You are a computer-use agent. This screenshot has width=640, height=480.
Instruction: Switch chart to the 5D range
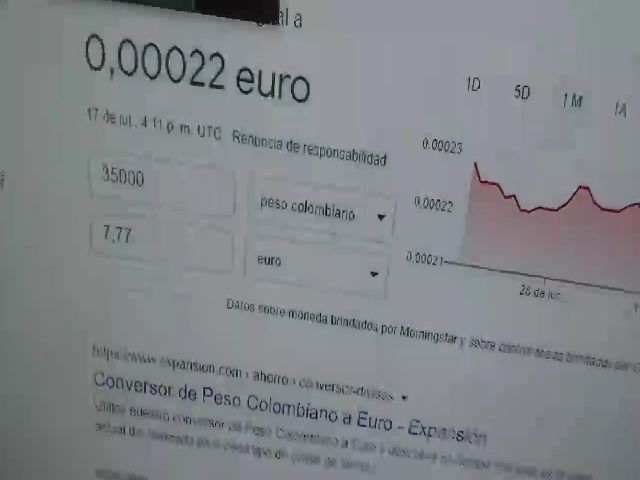pos(522,92)
